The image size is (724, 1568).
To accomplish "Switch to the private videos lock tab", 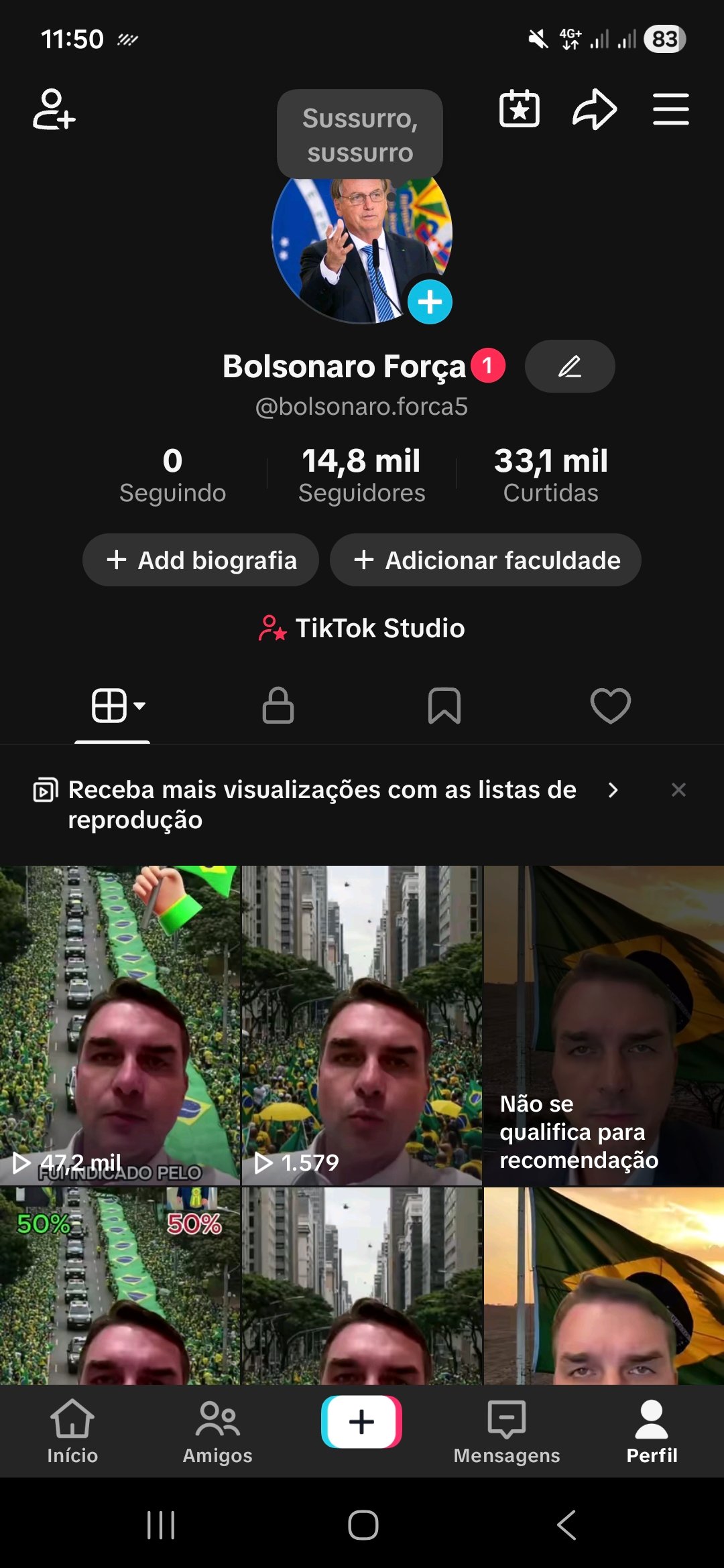I will (x=278, y=706).
